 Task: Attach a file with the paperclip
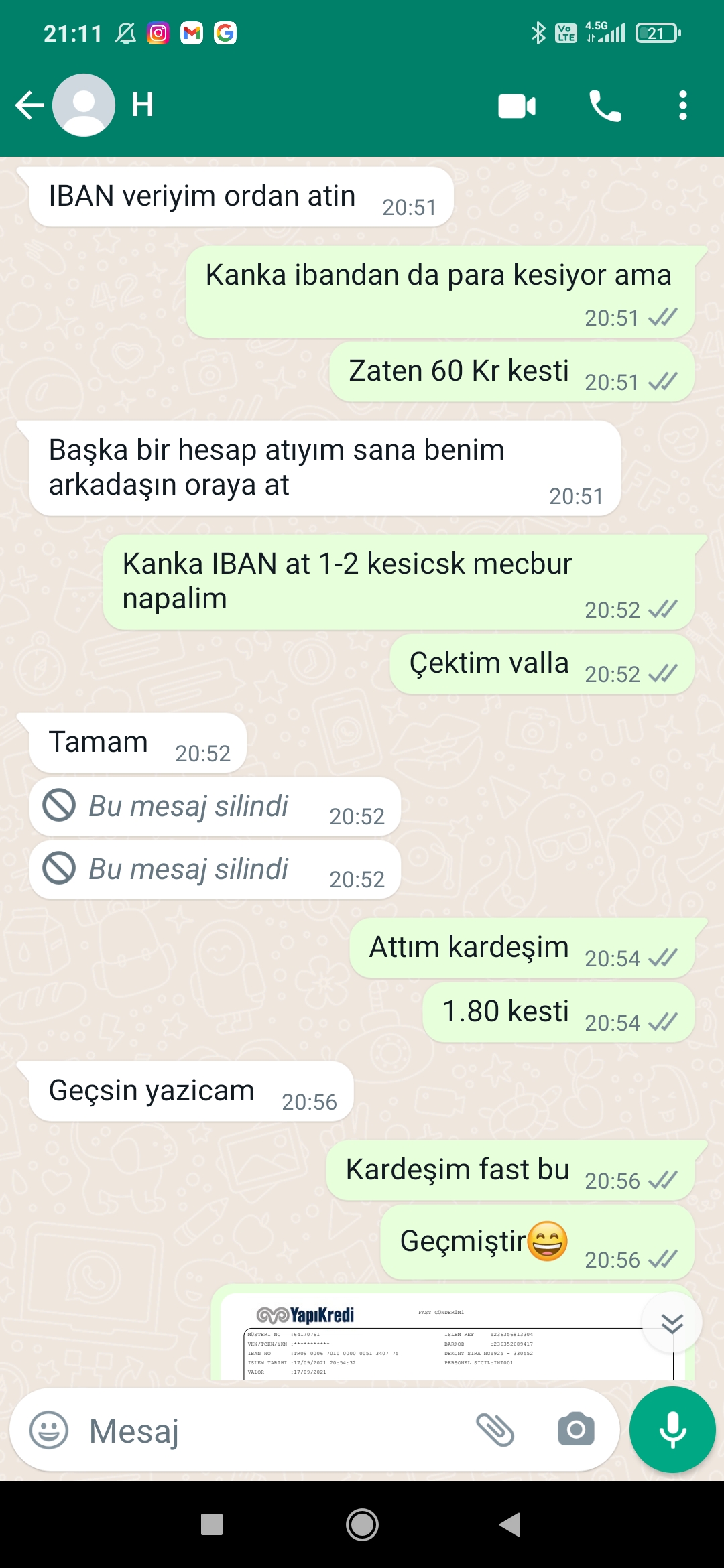pyautogui.click(x=495, y=1430)
